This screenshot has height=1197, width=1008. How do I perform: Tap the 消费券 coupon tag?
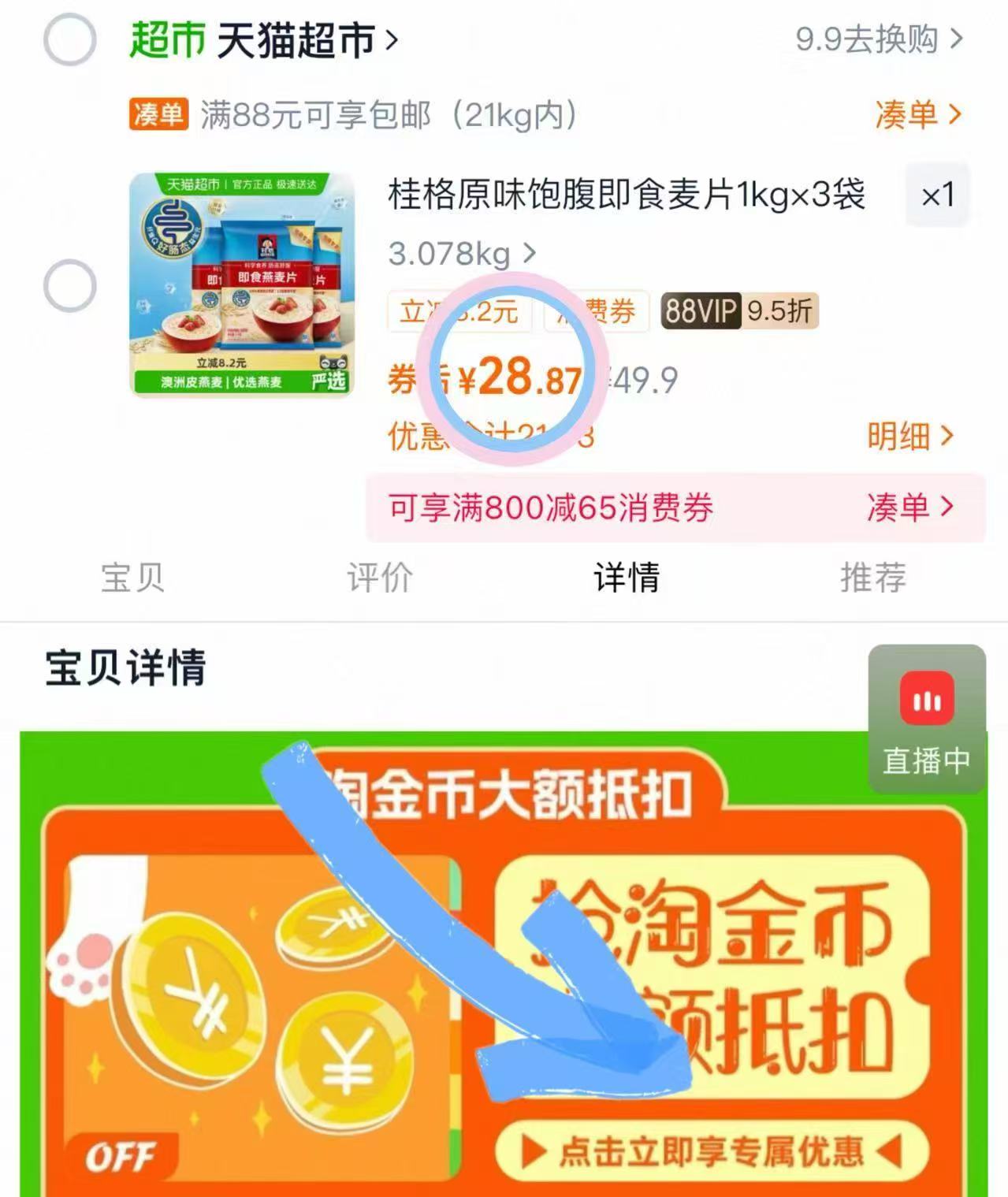pyautogui.click(x=595, y=311)
